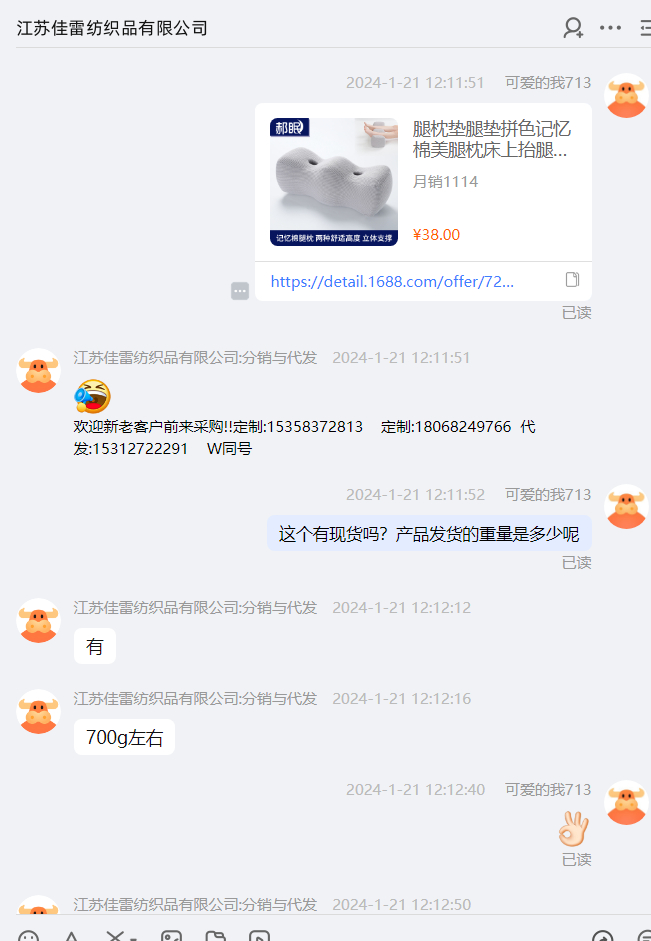651x941 pixels.
Task: Add contact via the person-plus icon
Action: click(573, 28)
